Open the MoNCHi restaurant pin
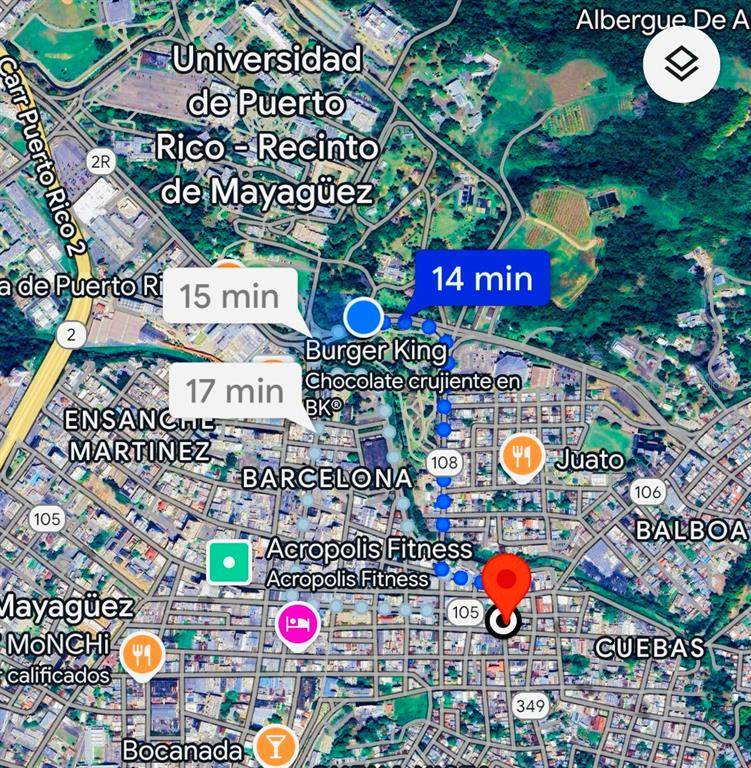The image size is (751, 768). pyautogui.click(x=142, y=655)
